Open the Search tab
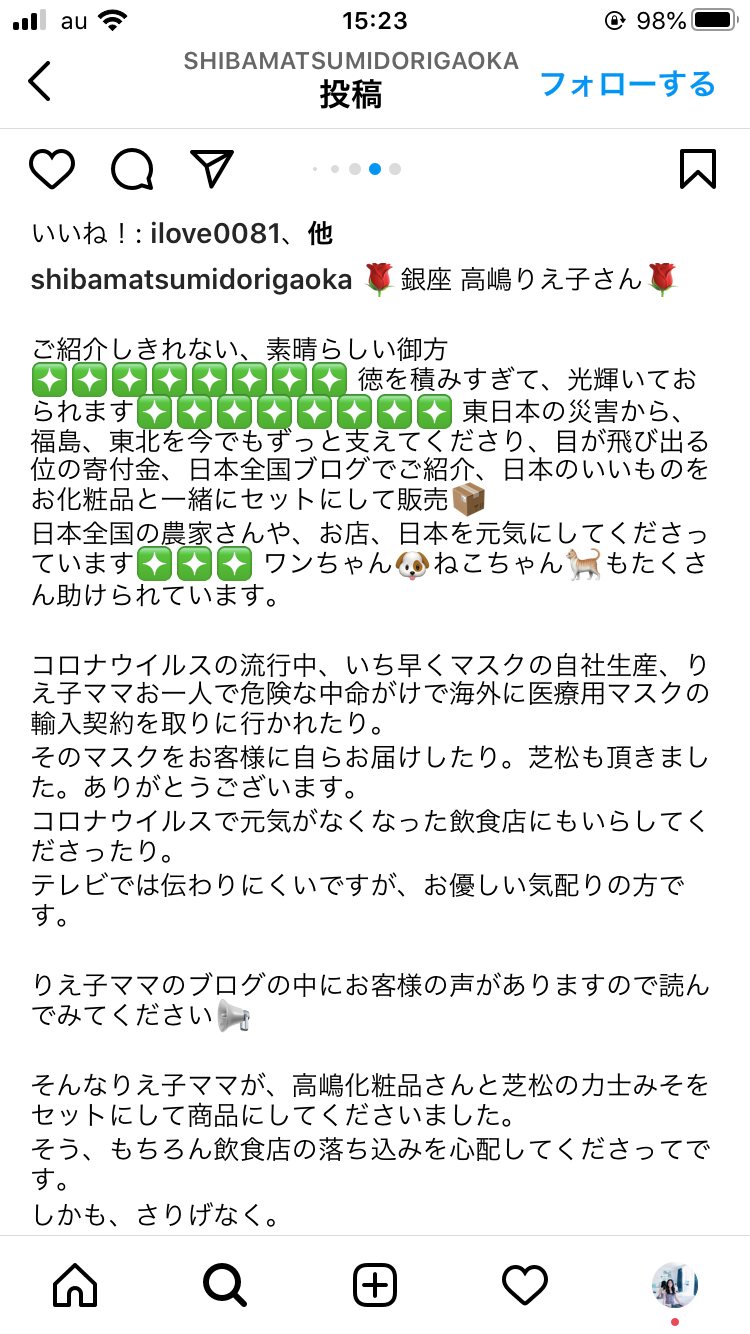The width and height of the screenshot is (750, 1334). [225, 1285]
